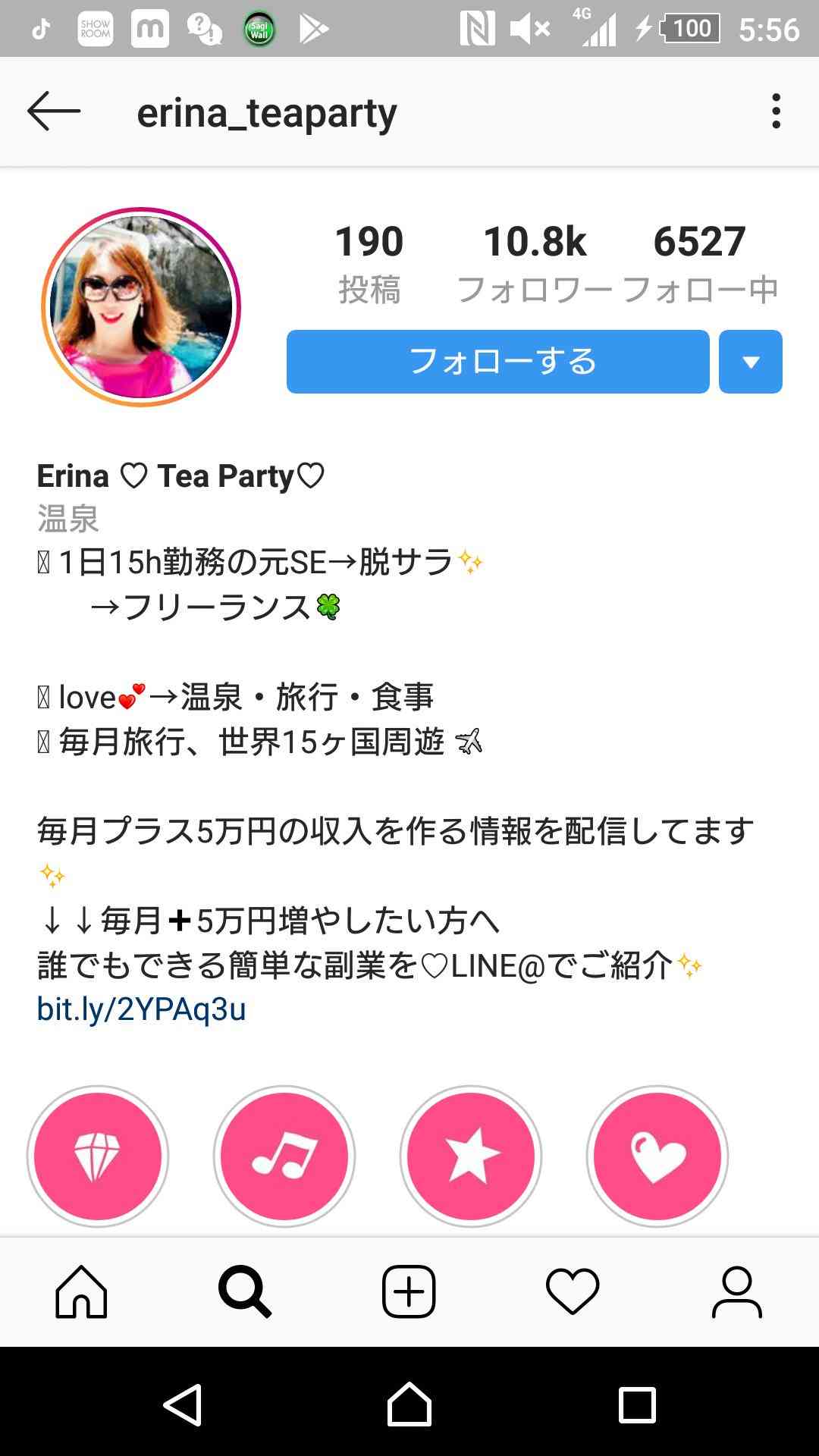Image resolution: width=819 pixels, height=1456 pixels.
Task: Open recent apps with the square button
Action: [x=637, y=1404]
